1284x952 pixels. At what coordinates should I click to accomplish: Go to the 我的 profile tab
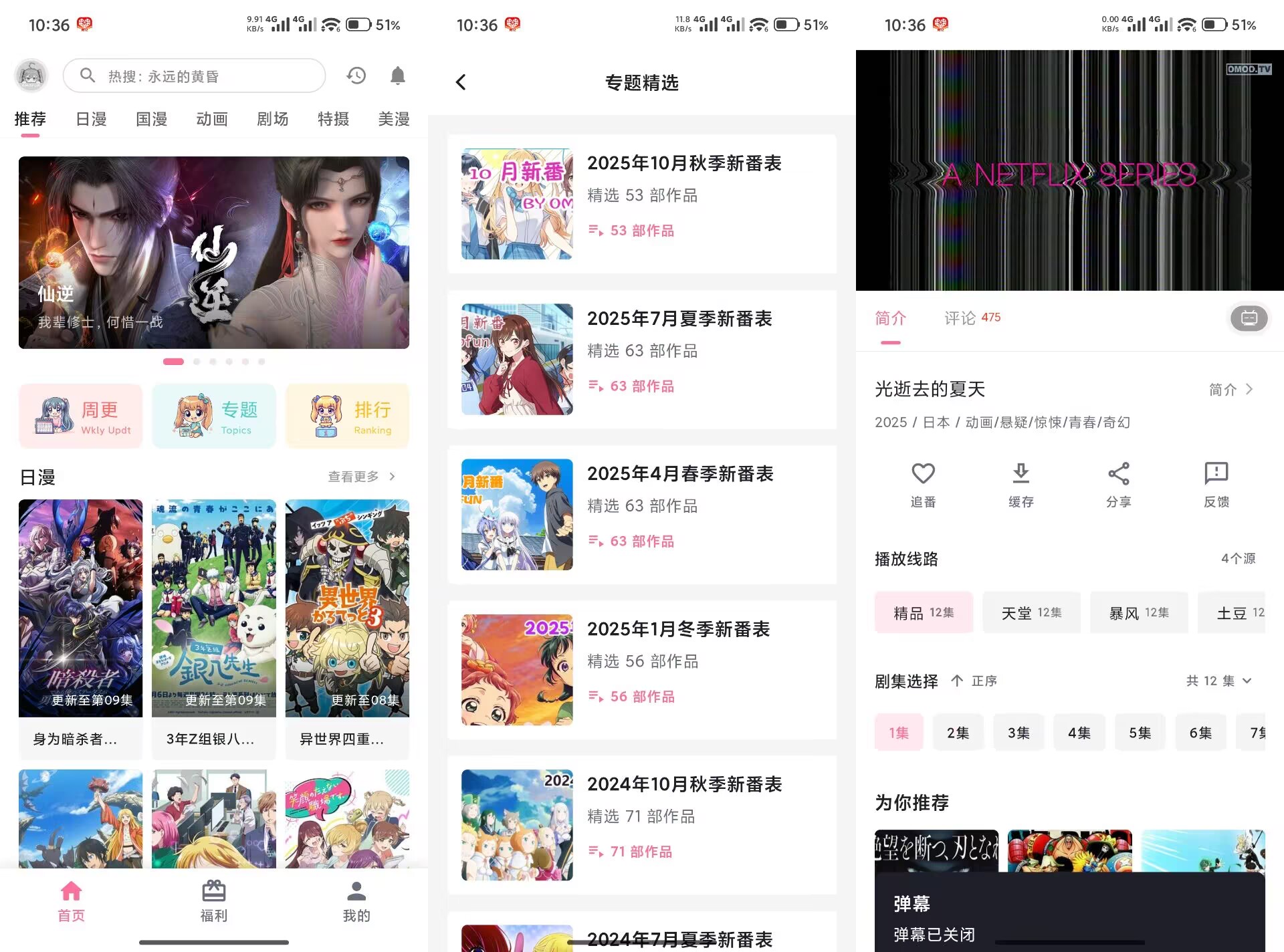(356, 901)
